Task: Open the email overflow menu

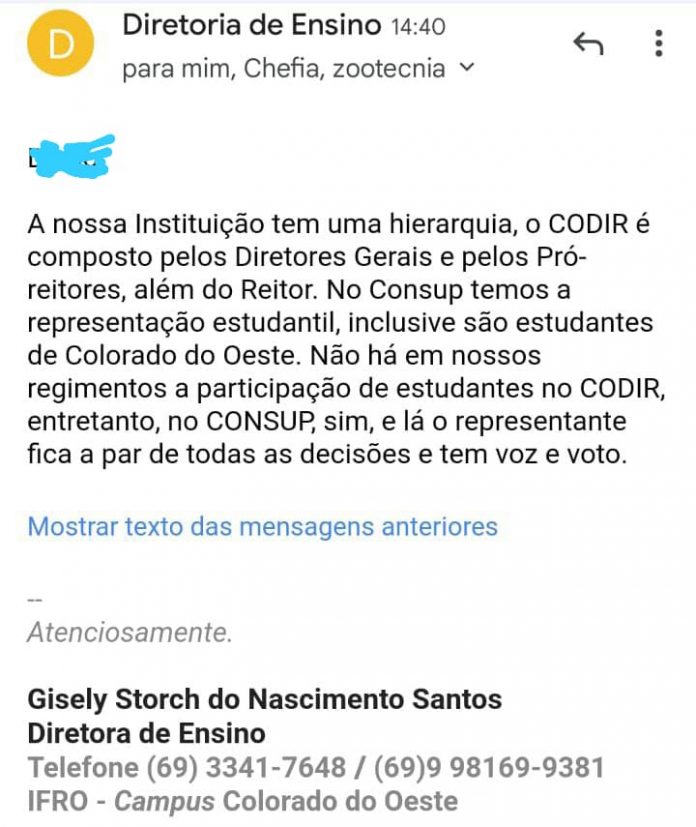Action: click(658, 43)
